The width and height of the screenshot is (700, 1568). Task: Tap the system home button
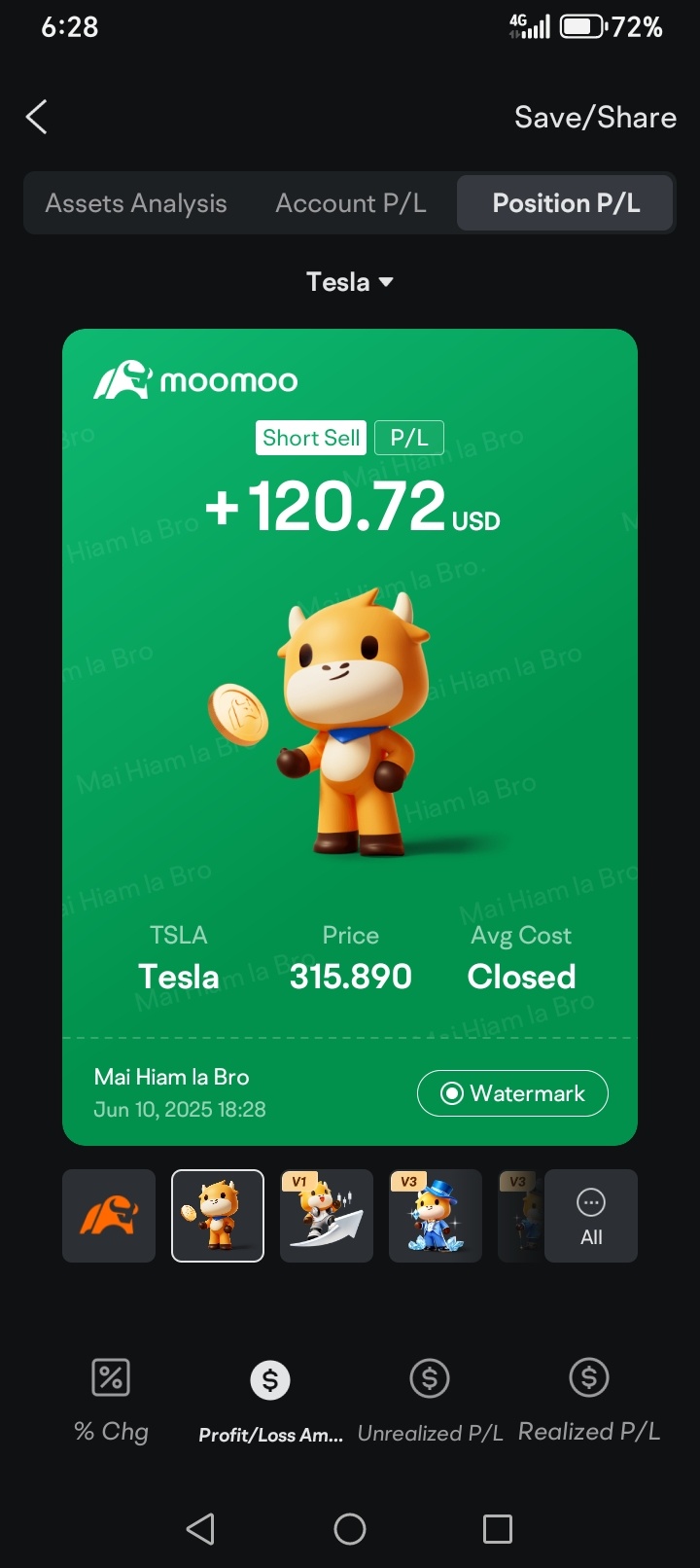[x=350, y=1529]
